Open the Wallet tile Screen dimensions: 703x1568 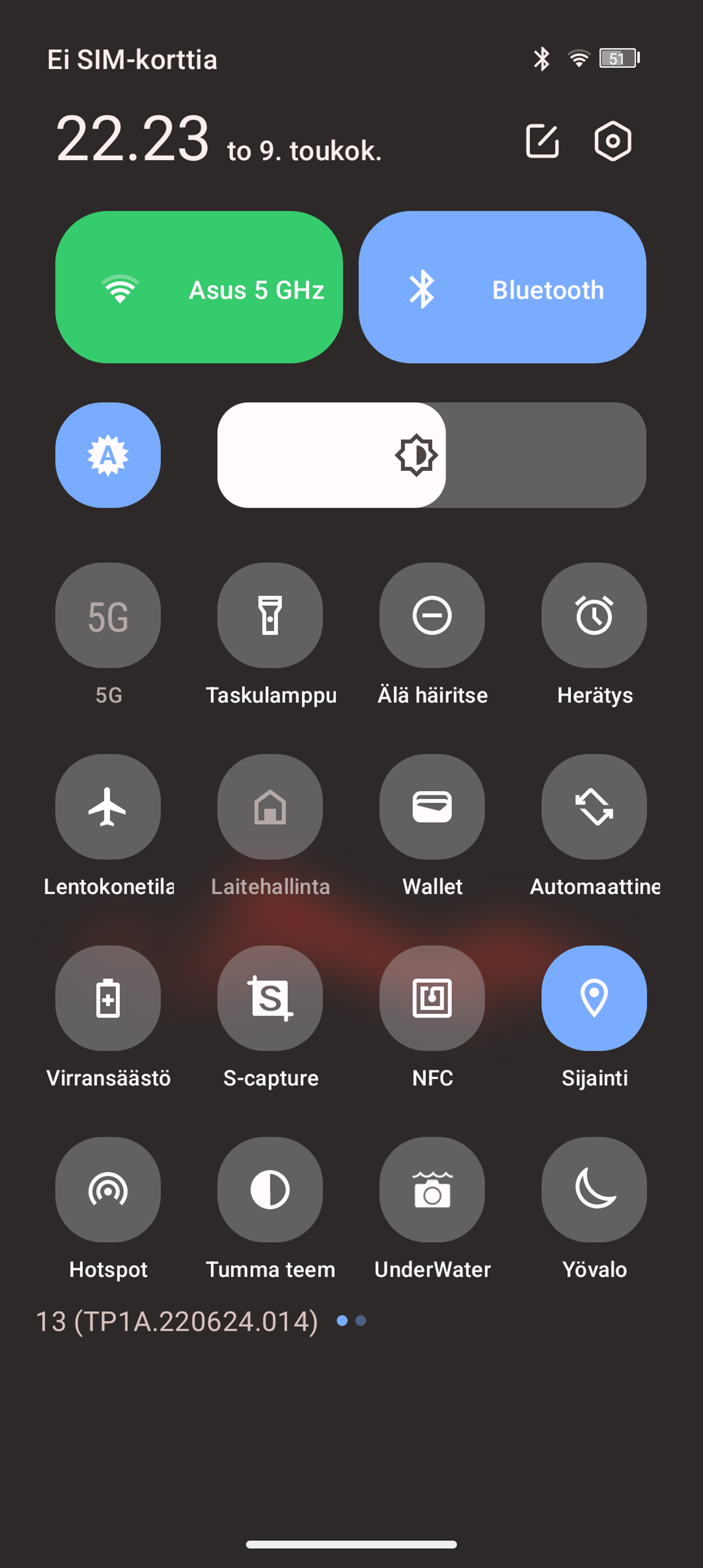coord(432,806)
